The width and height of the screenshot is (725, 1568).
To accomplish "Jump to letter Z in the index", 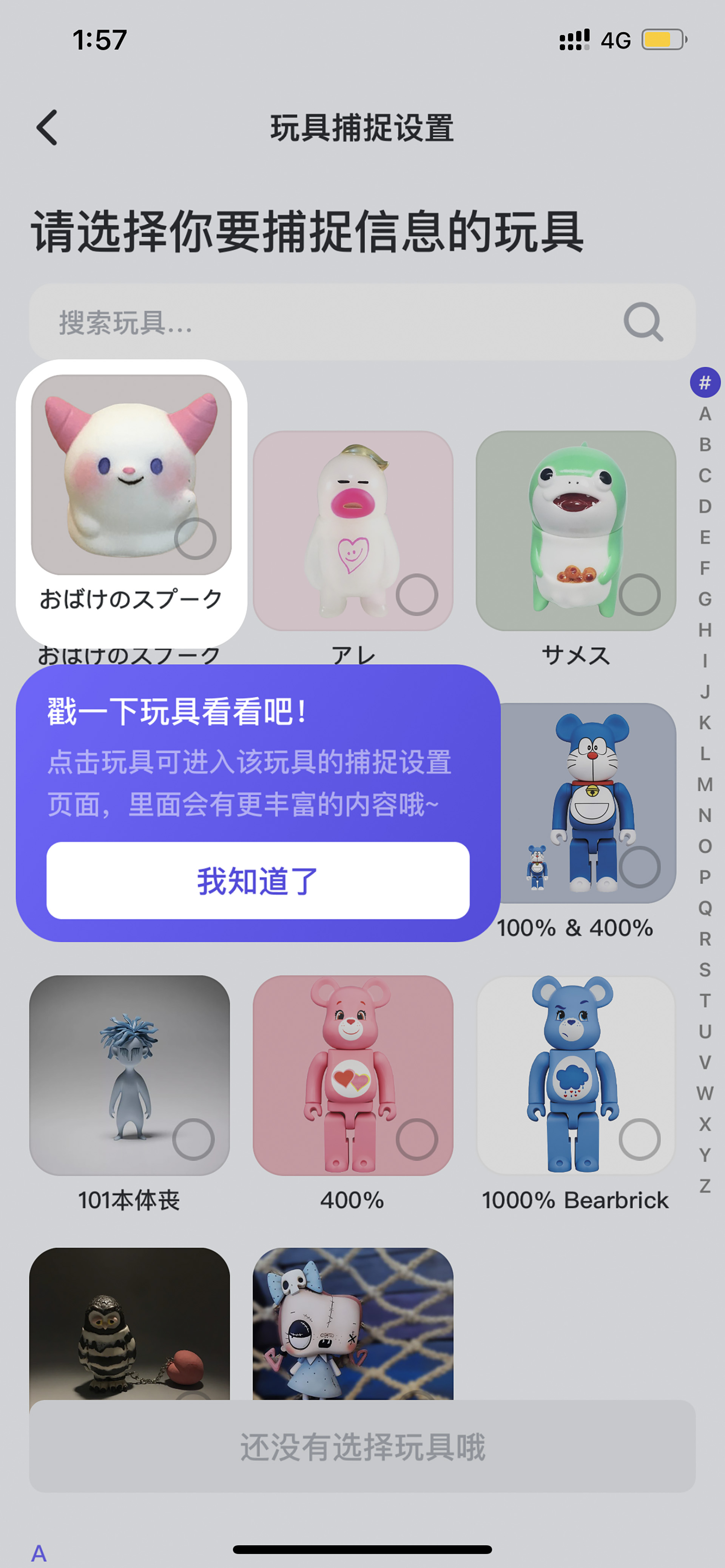I will click(705, 1186).
